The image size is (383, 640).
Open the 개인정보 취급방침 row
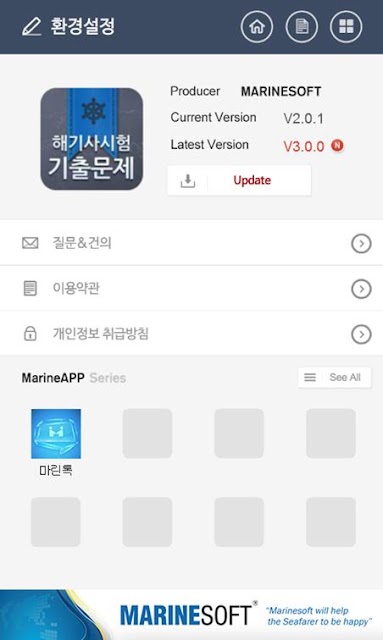click(192, 333)
